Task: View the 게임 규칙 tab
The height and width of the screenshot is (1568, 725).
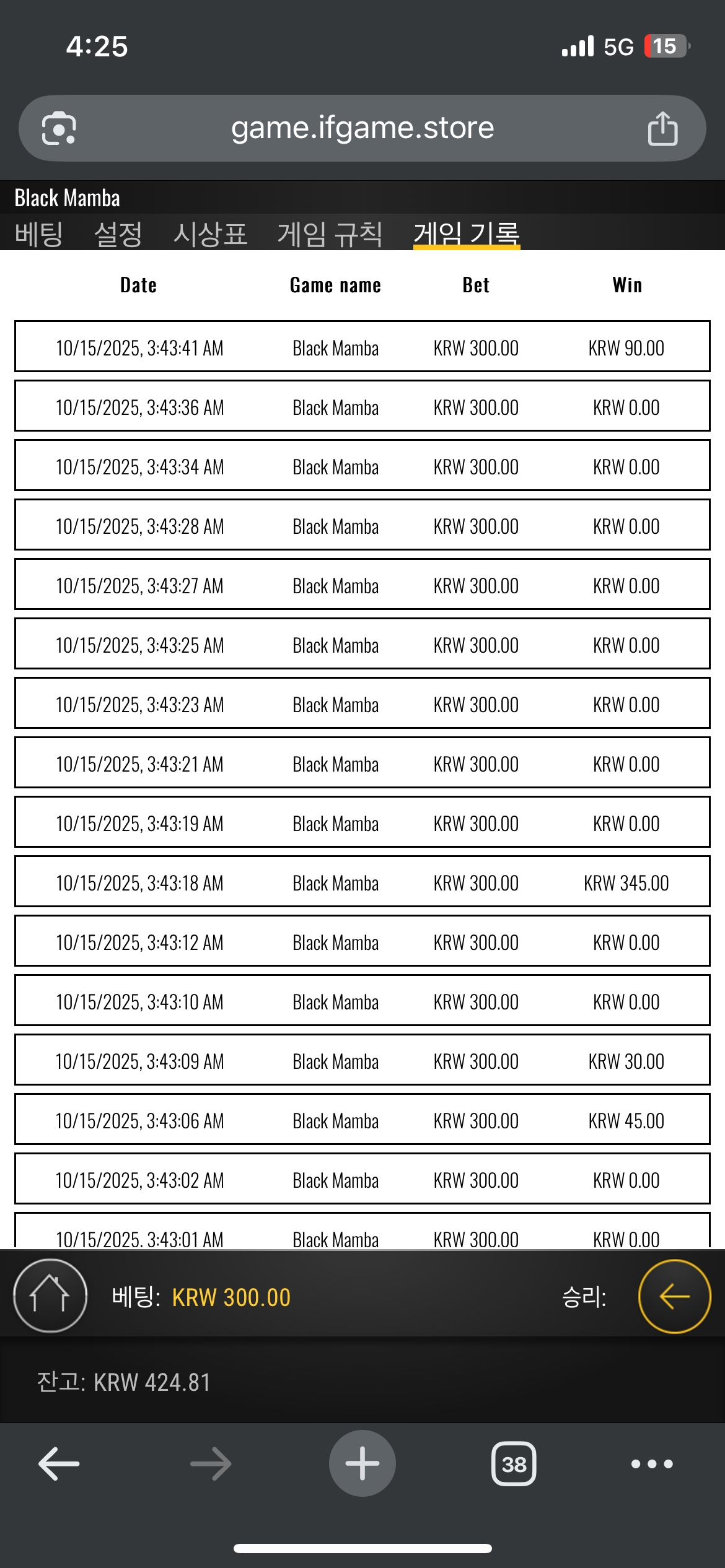Action: click(x=330, y=234)
